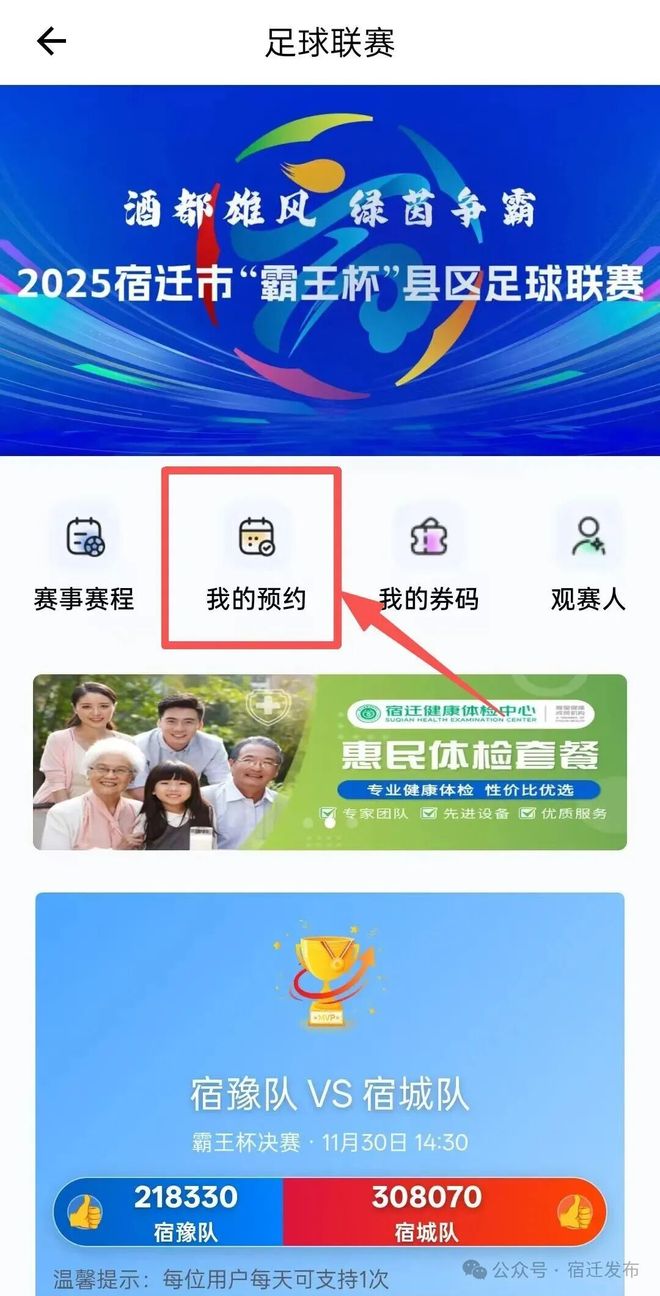Support 宿豫队 with thumbs up
Viewport: 660px width, 1296px height.
[x=86, y=1212]
